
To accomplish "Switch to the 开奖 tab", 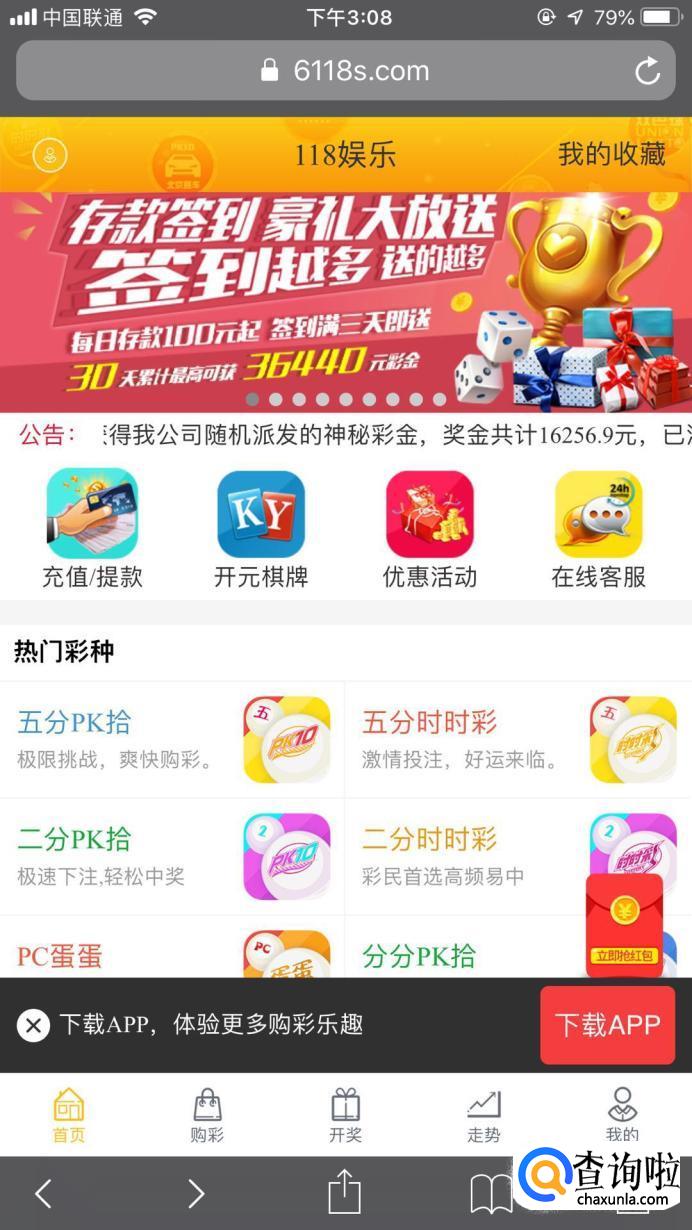I will 345,1115.
